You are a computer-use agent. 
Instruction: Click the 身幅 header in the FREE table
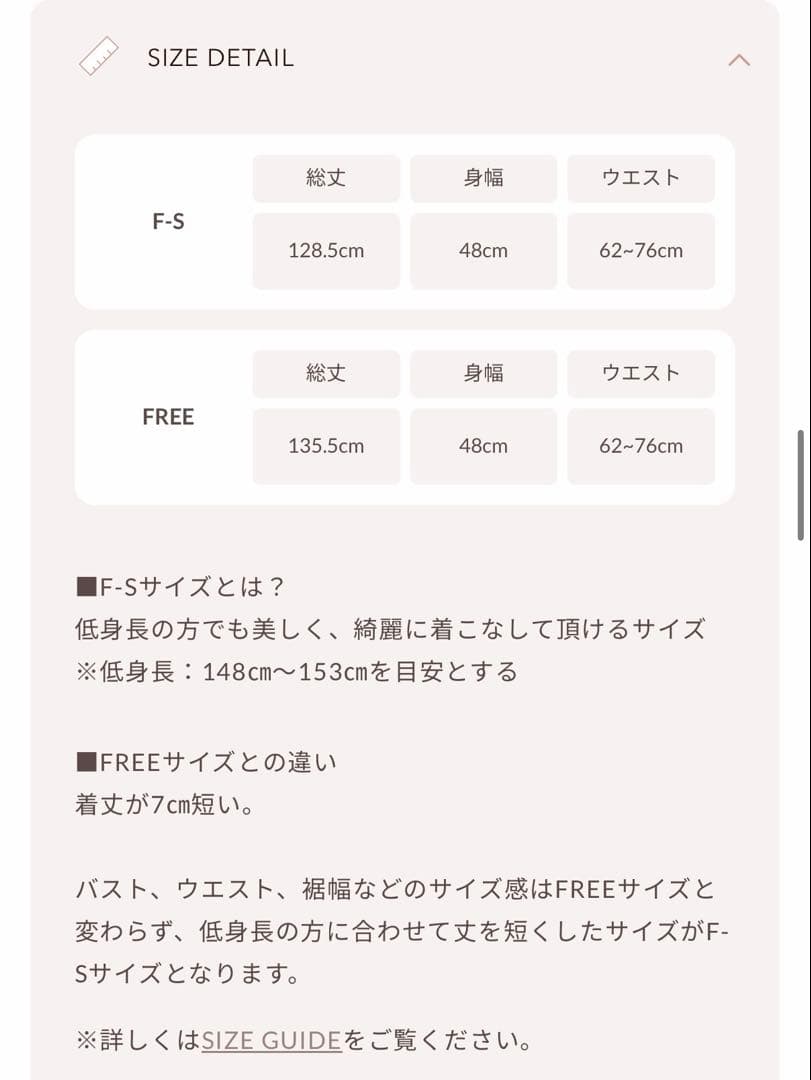[483, 373]
